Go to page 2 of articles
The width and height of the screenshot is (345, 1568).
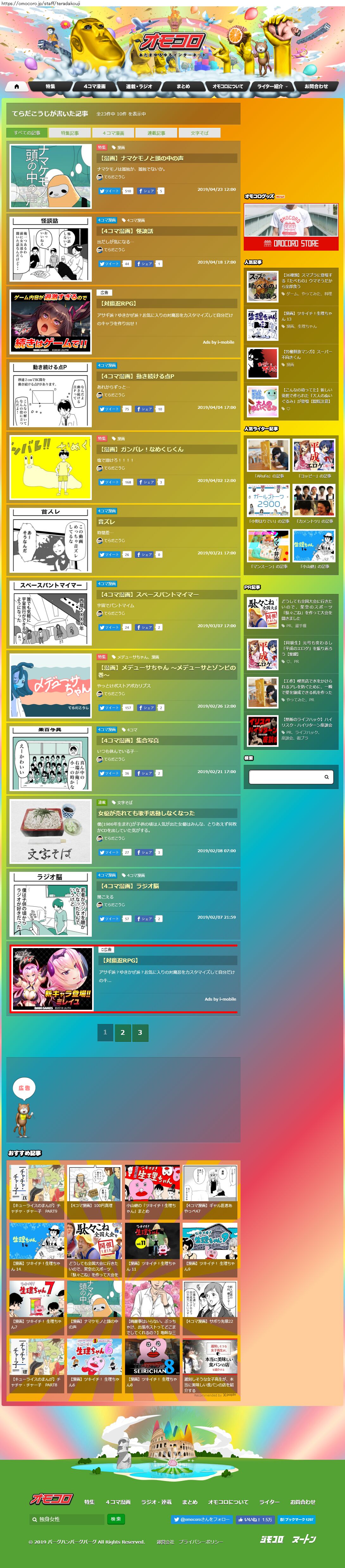[122, 1033]
